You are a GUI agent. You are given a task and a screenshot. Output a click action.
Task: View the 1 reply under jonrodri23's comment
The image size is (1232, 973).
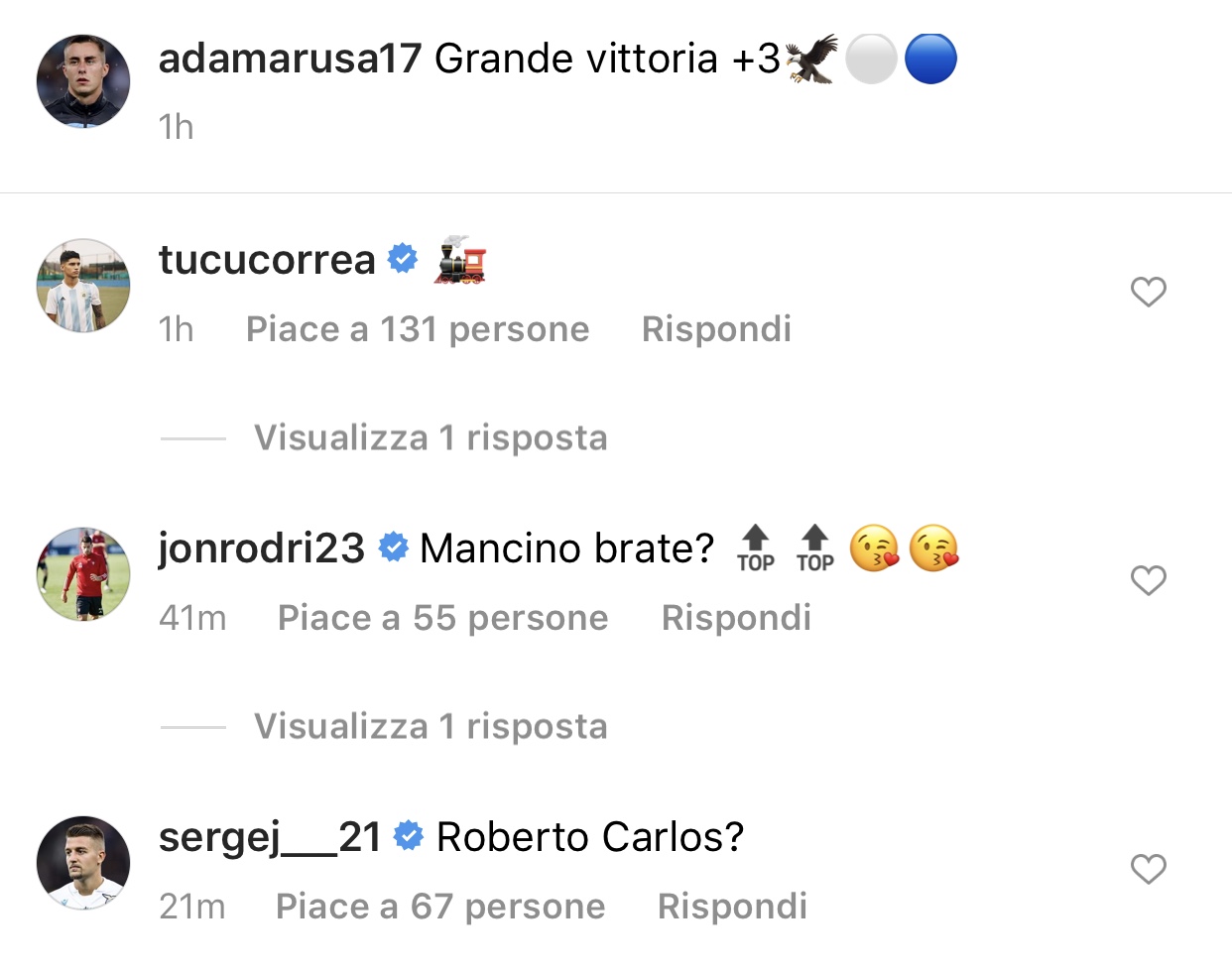coord(430,726)
